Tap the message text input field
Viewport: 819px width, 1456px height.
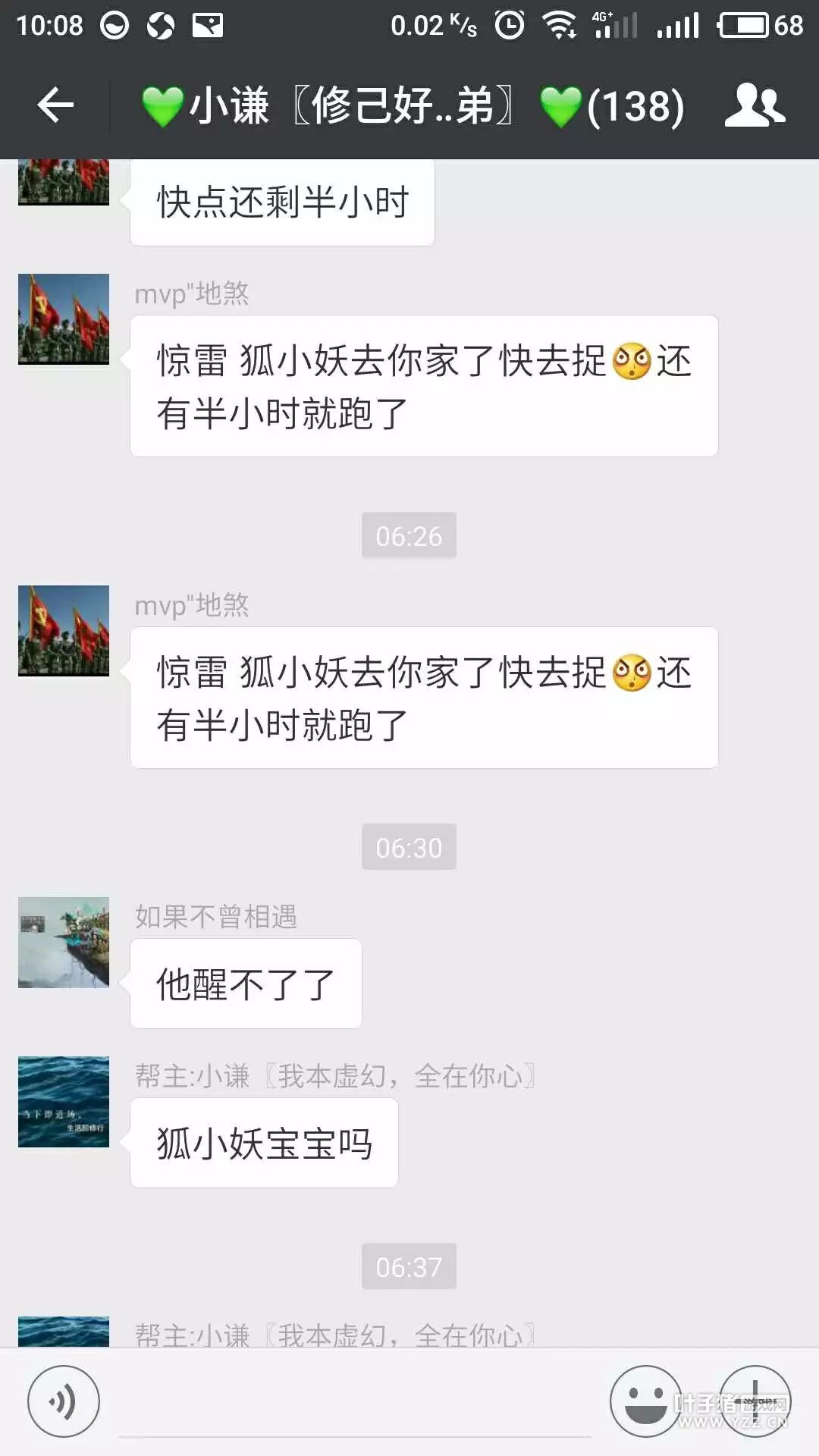355,1407
